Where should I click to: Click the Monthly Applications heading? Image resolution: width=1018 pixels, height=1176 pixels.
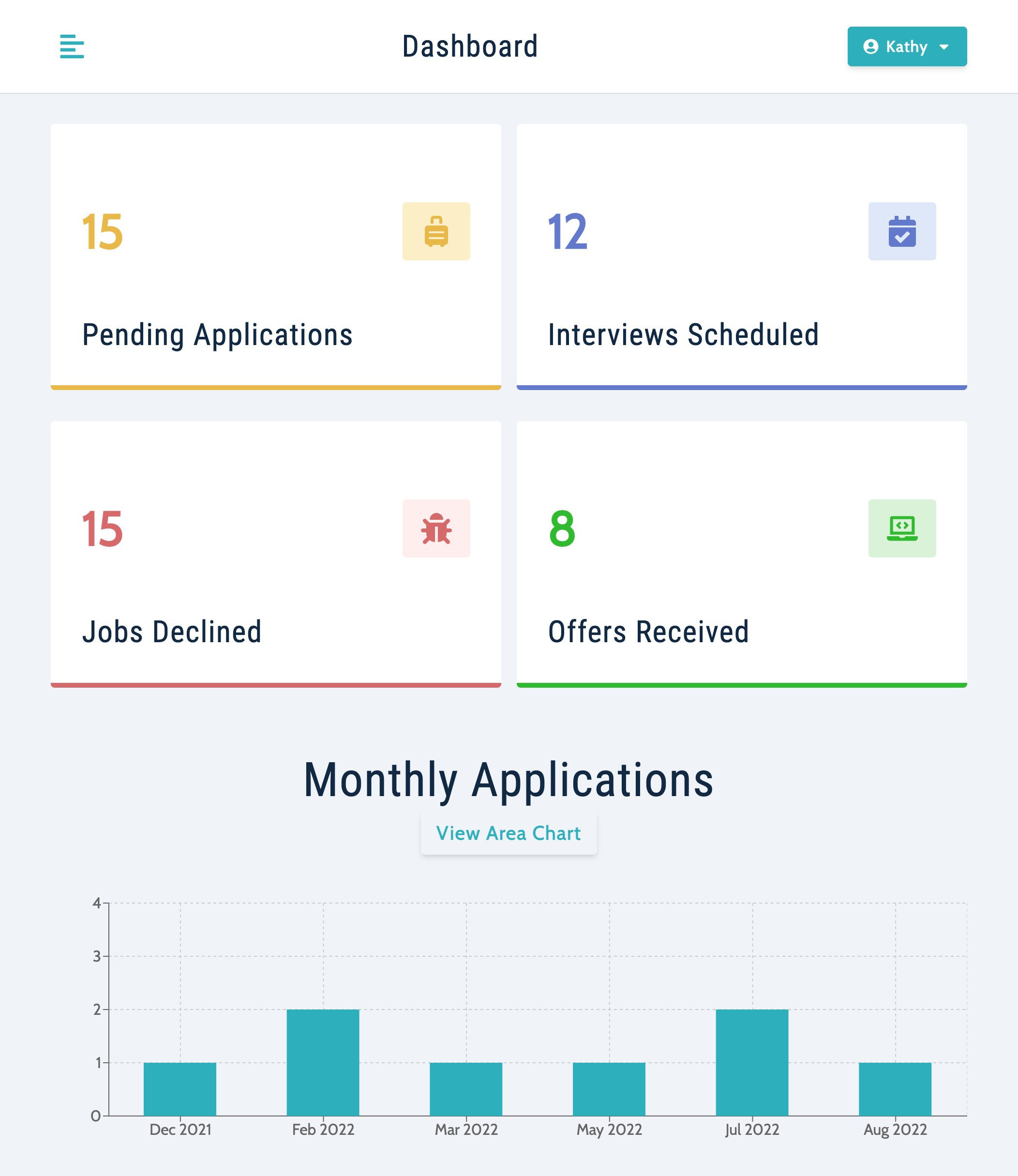tap(509, 780)
